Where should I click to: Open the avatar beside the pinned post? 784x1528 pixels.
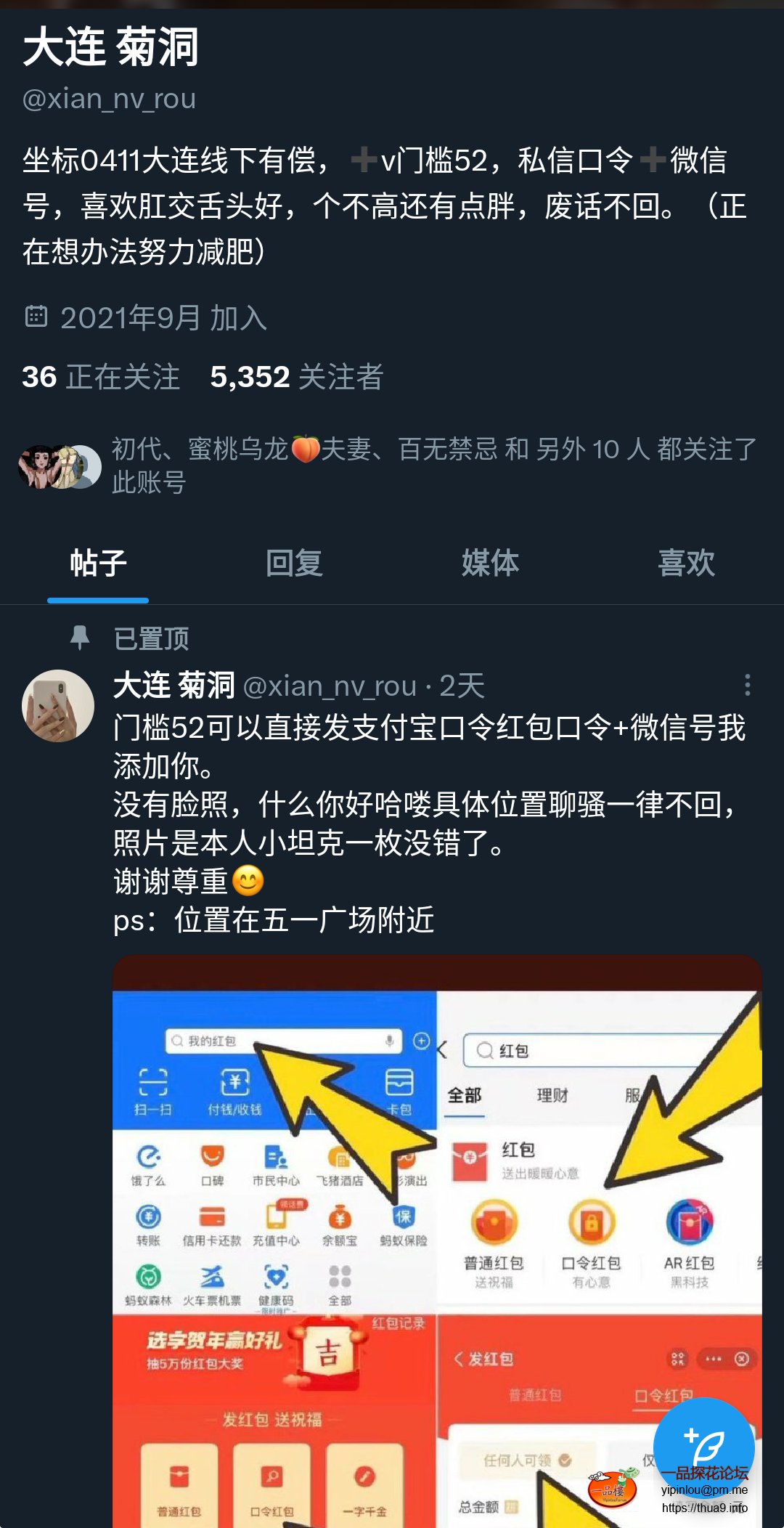click(58, 706)
